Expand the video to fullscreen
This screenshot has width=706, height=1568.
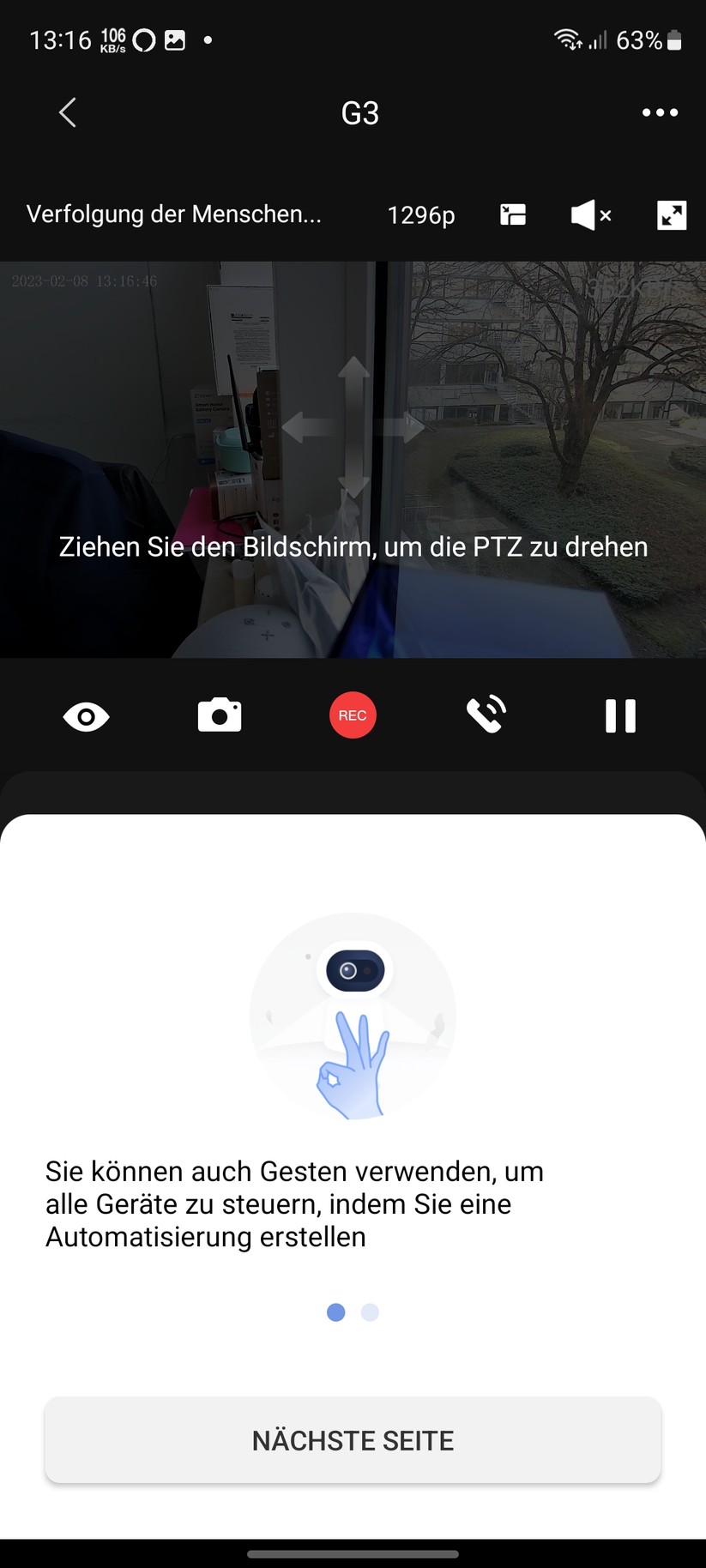click(x=673, y=214)
